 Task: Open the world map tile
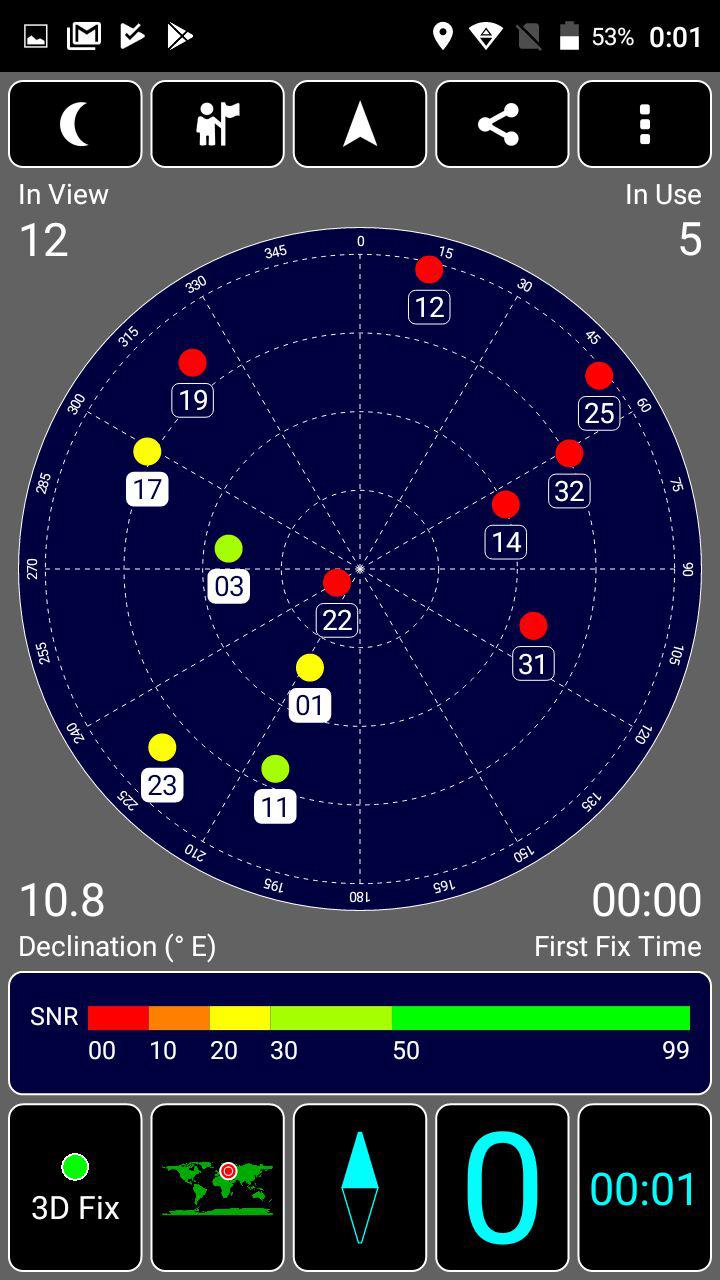[x=217, y=1187]
